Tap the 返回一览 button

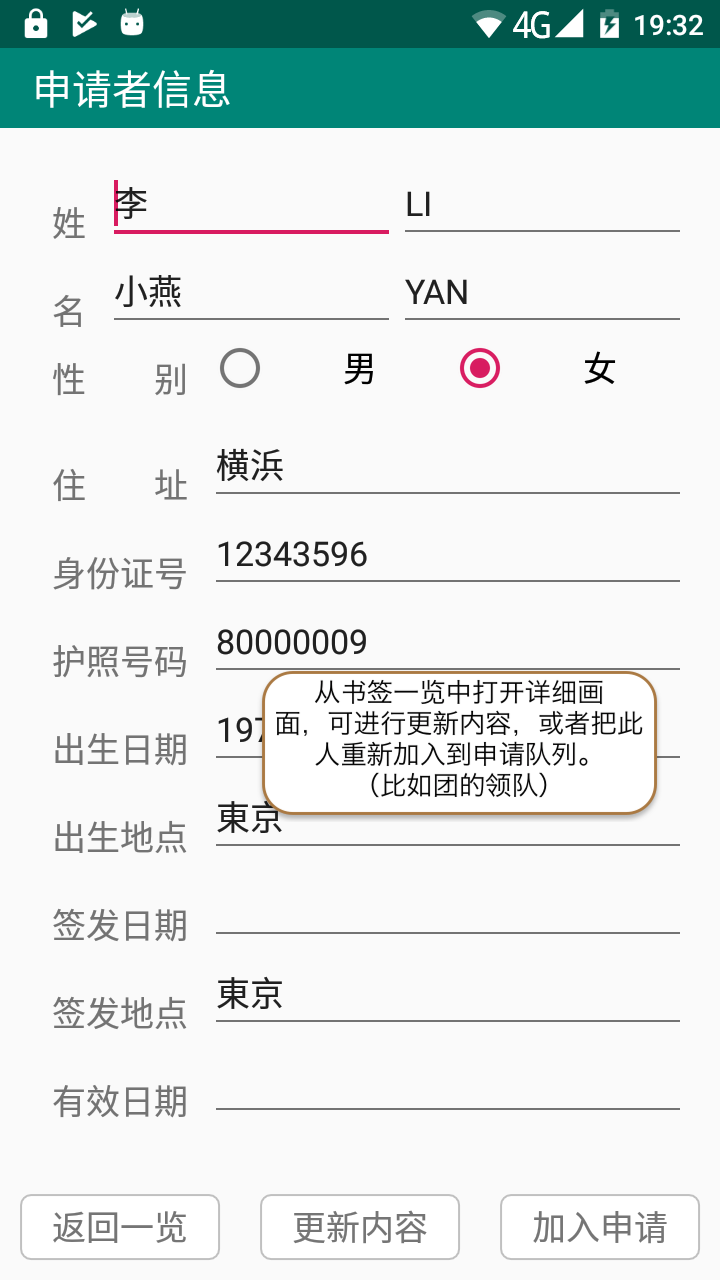click(120, 1227)
